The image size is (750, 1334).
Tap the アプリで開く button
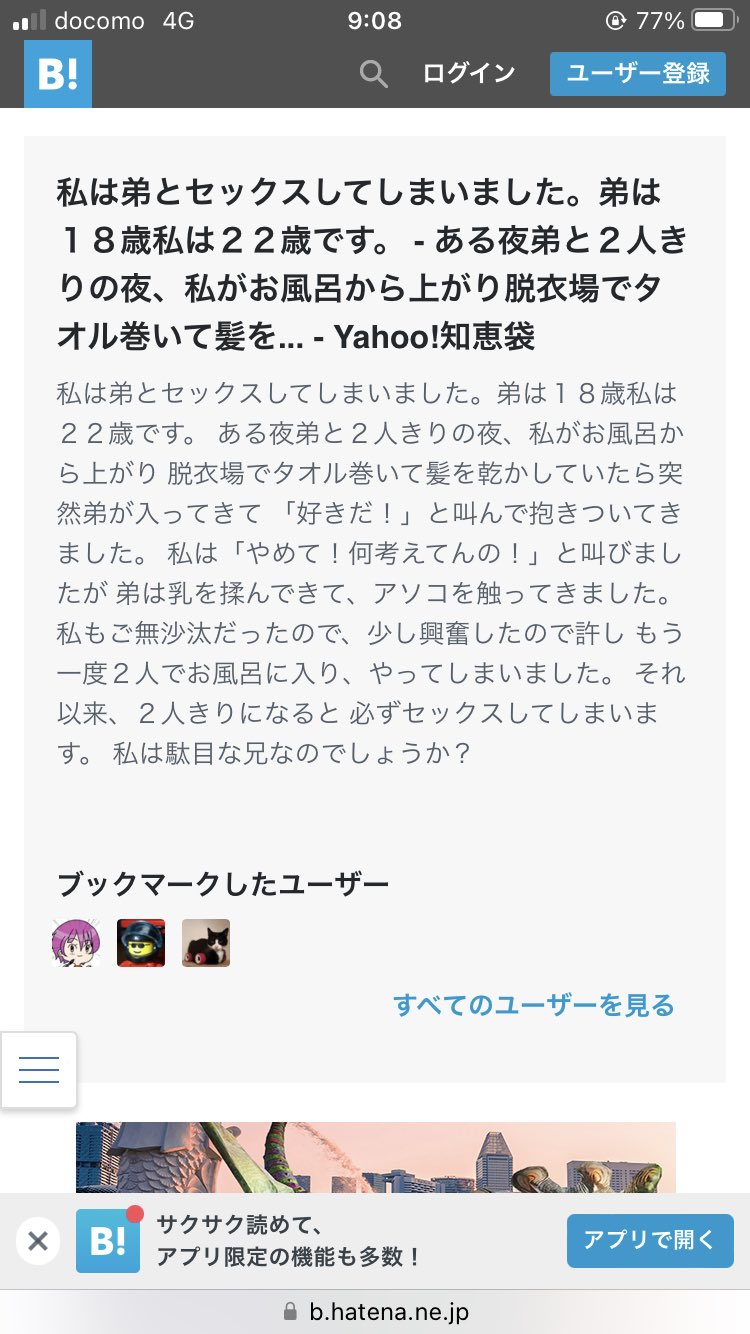pyautogui.click(x=650, y=1240)
